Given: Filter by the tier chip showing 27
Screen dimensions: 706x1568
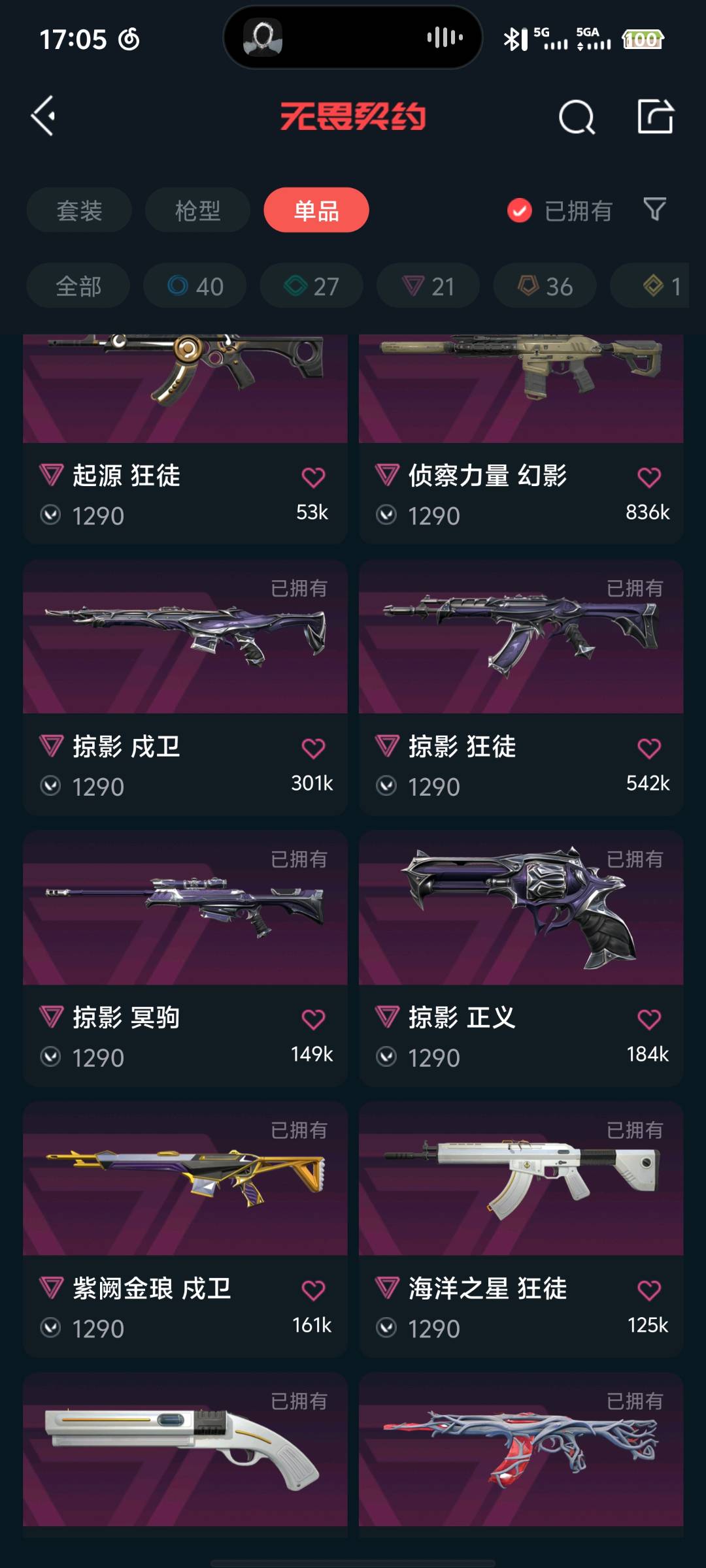Looking at the screenshot, I should click(x=311, y=286).
